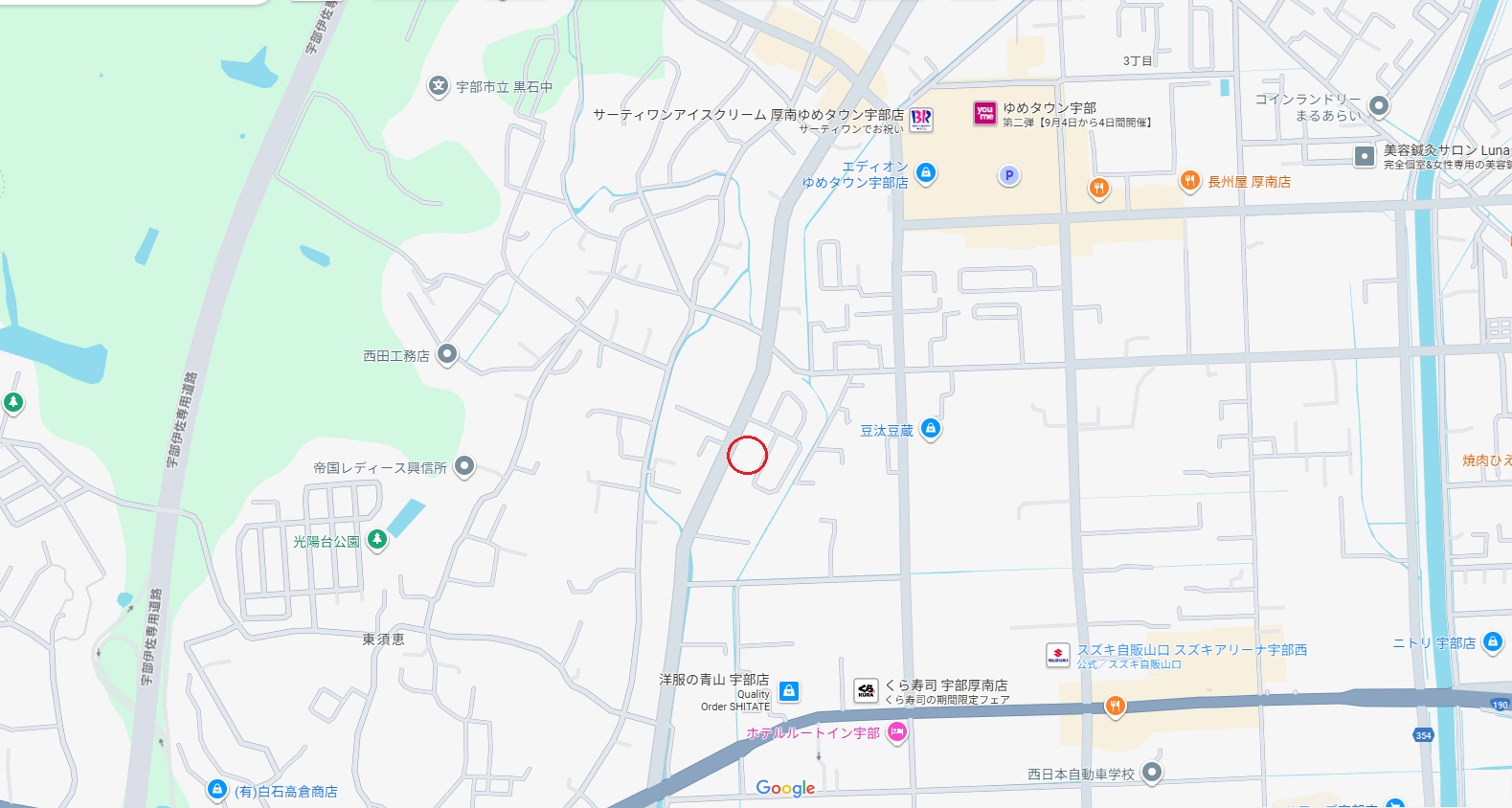This screenshot has width=1512, height=808.
Task: Open the スズキ自販山口 dealership marker
Action: (x=1057, y=655)
